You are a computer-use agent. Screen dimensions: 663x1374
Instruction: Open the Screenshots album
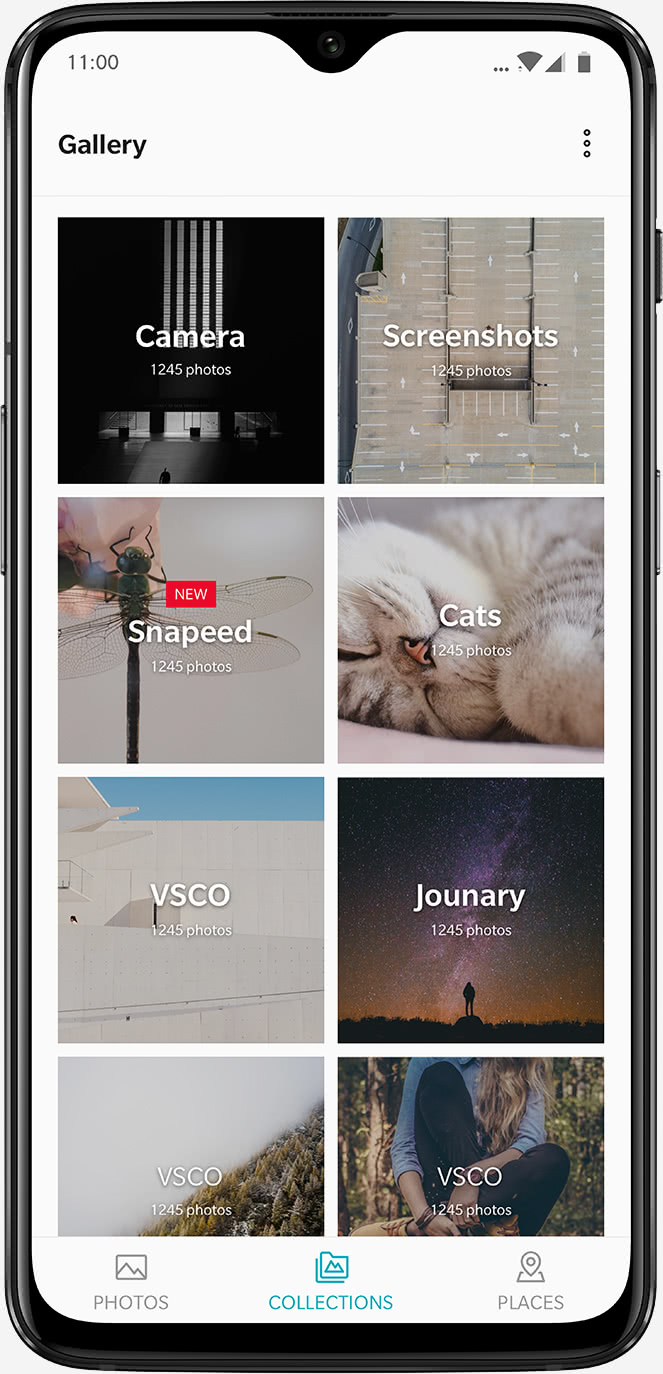tap(470, 350)
